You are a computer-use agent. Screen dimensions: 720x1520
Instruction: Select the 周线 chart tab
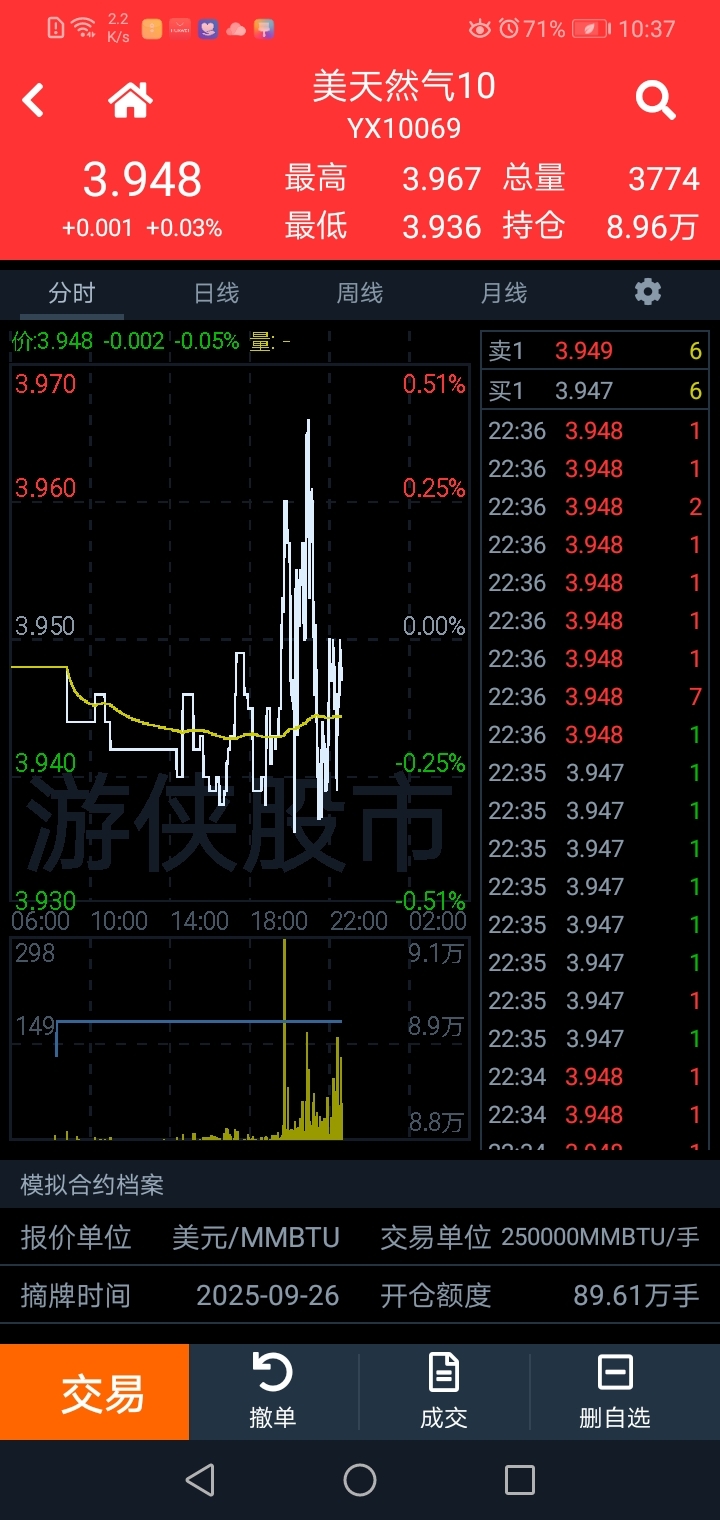point(360,293)
